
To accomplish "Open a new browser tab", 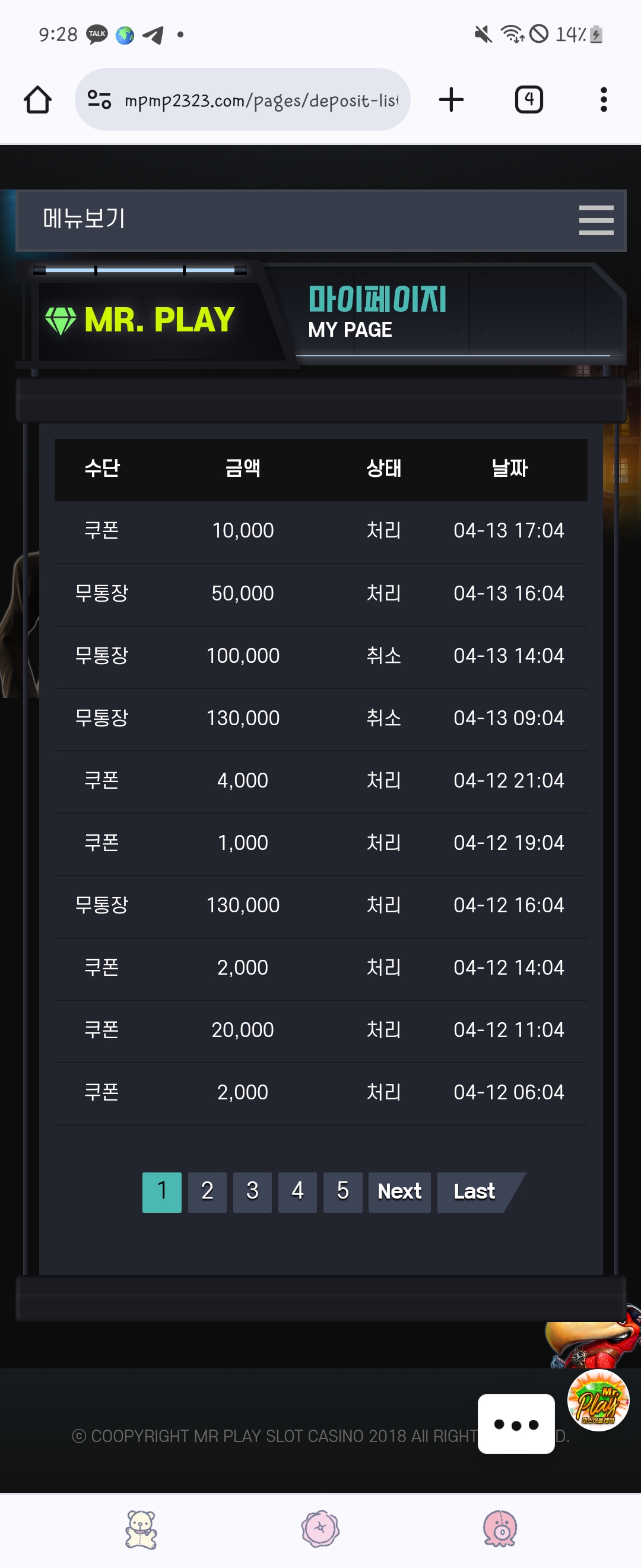I will pyautogui.click(x=451, y=100).
